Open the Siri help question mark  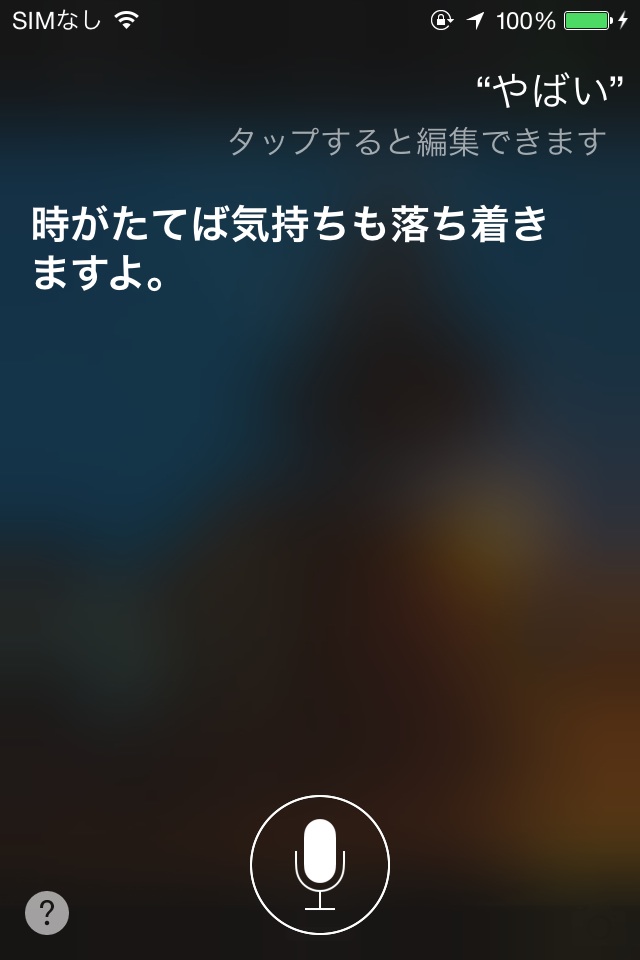coord(47,913)
